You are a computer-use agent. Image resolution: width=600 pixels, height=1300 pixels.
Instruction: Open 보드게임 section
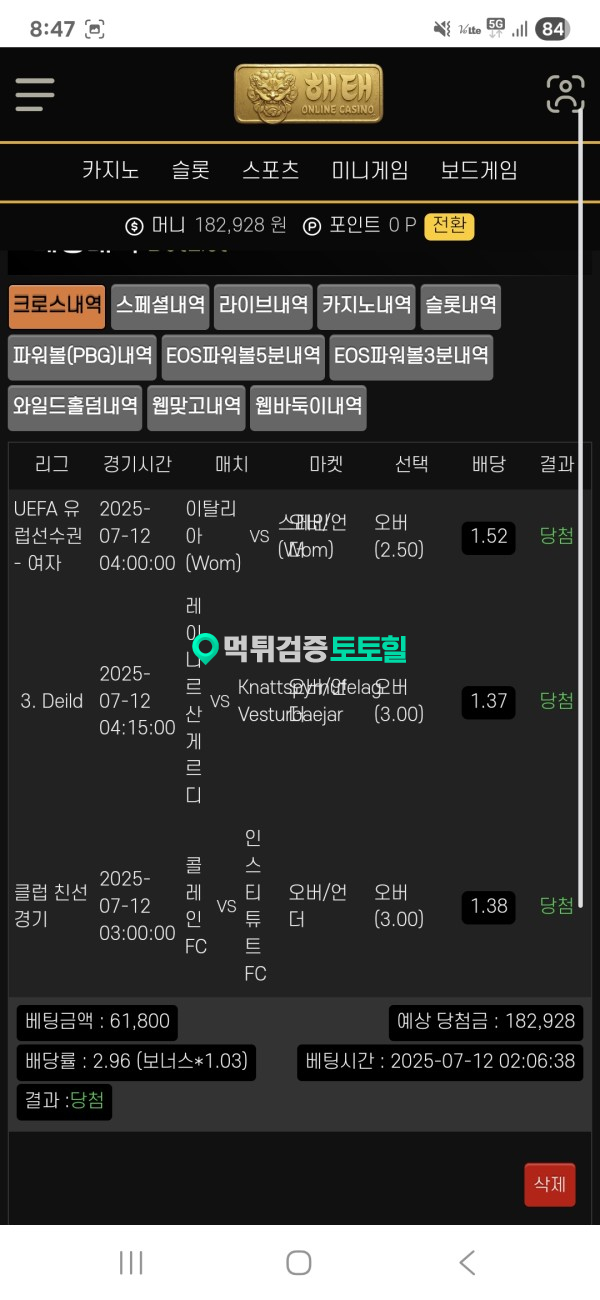point(479,170)
